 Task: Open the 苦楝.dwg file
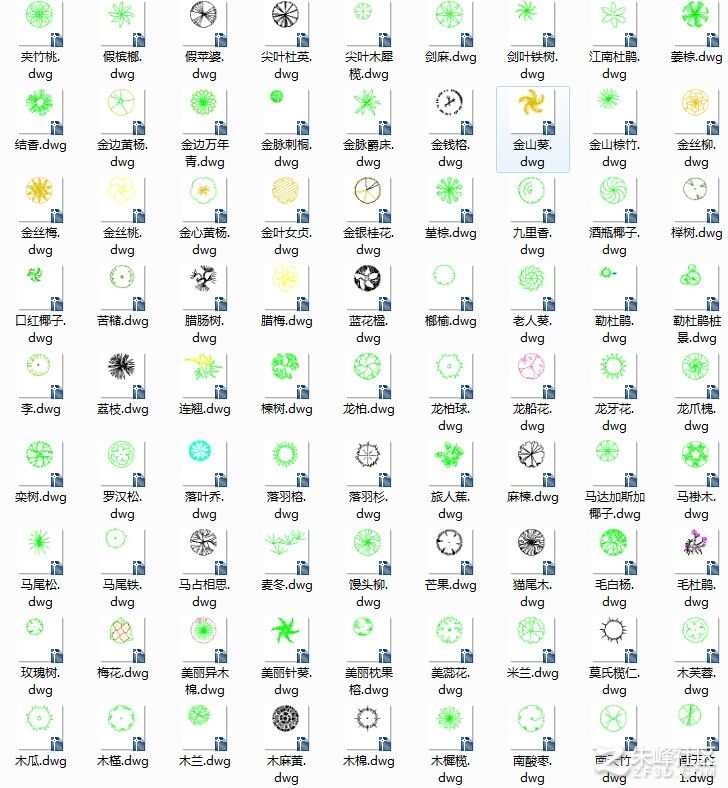point(122,286)
